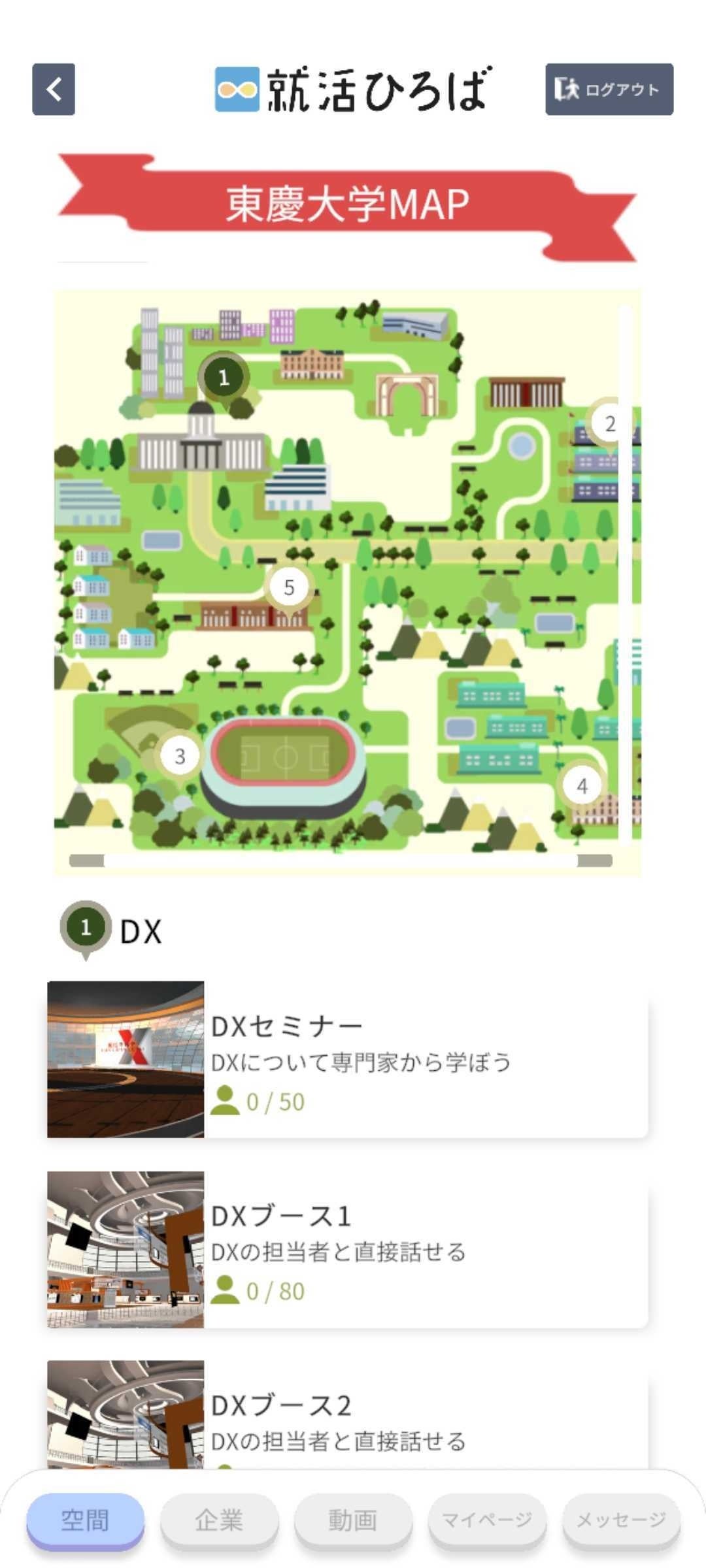Open the メッセージ tab
Viewport: 706px width, 1568px height.
(621, 1520)
